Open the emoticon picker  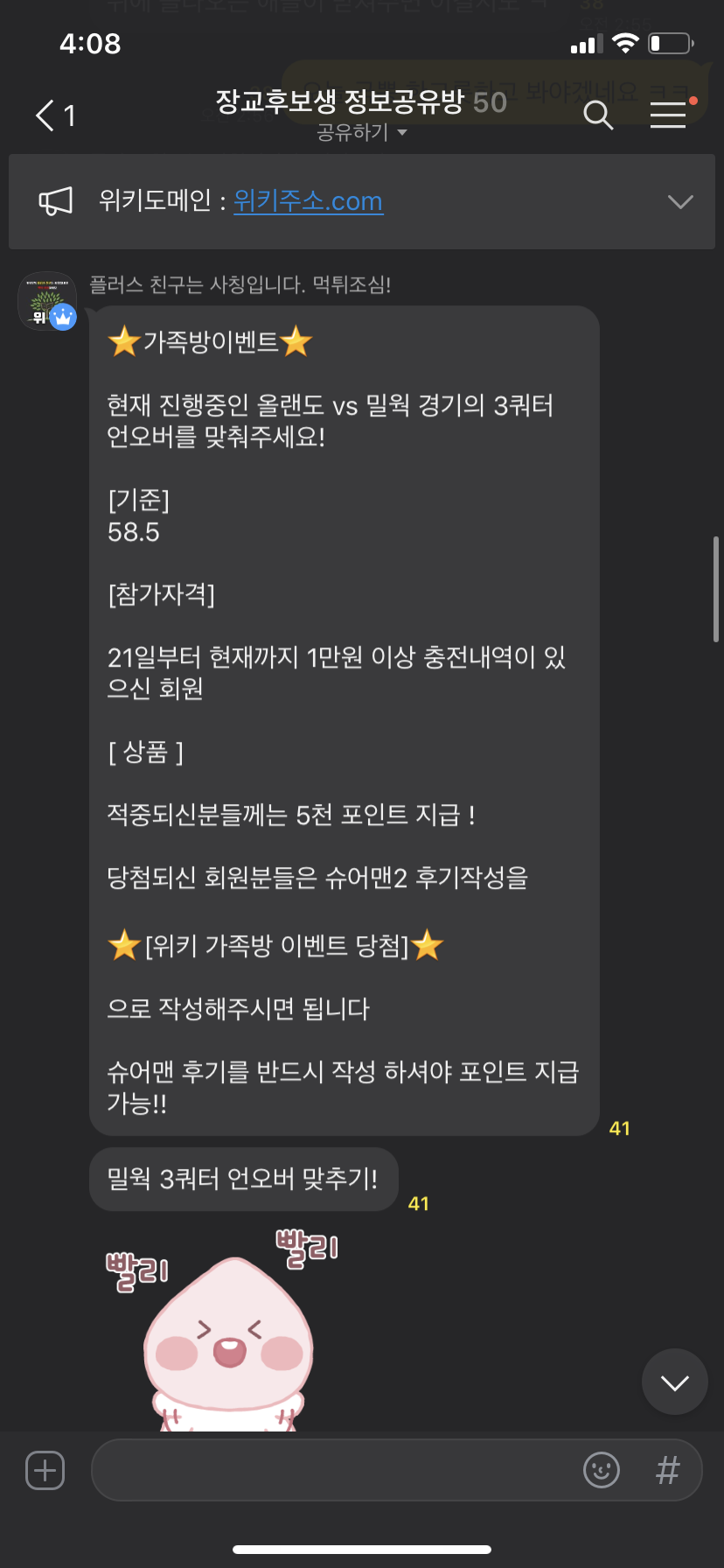tap(602, 1470)
